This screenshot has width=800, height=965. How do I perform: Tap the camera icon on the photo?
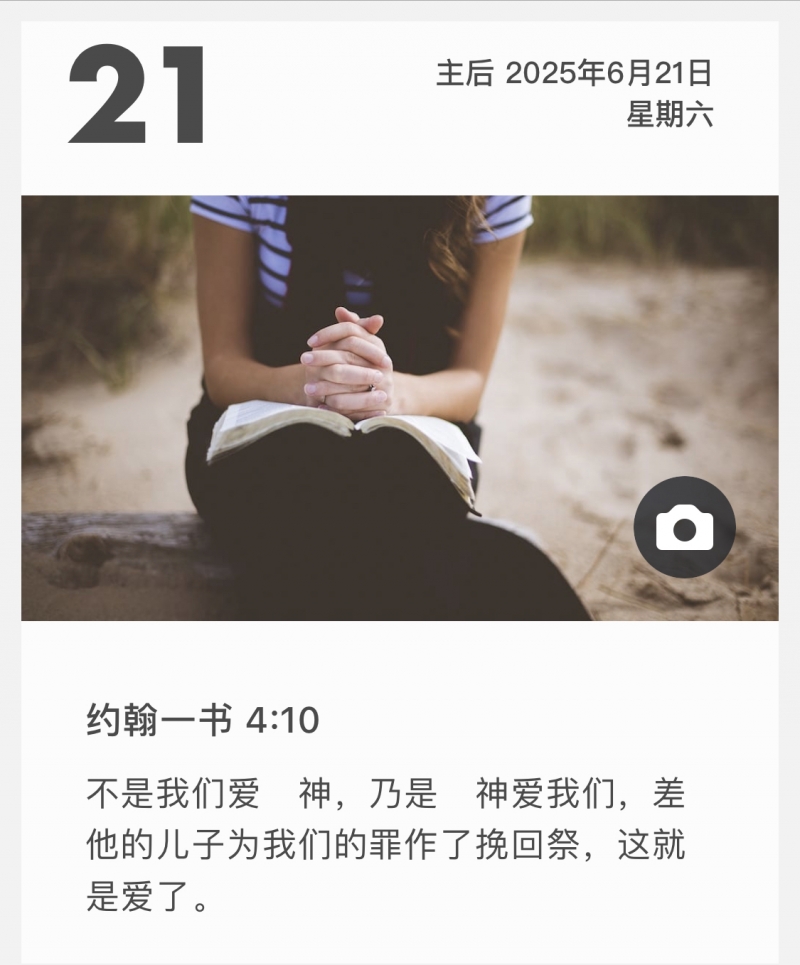point(685,527)
